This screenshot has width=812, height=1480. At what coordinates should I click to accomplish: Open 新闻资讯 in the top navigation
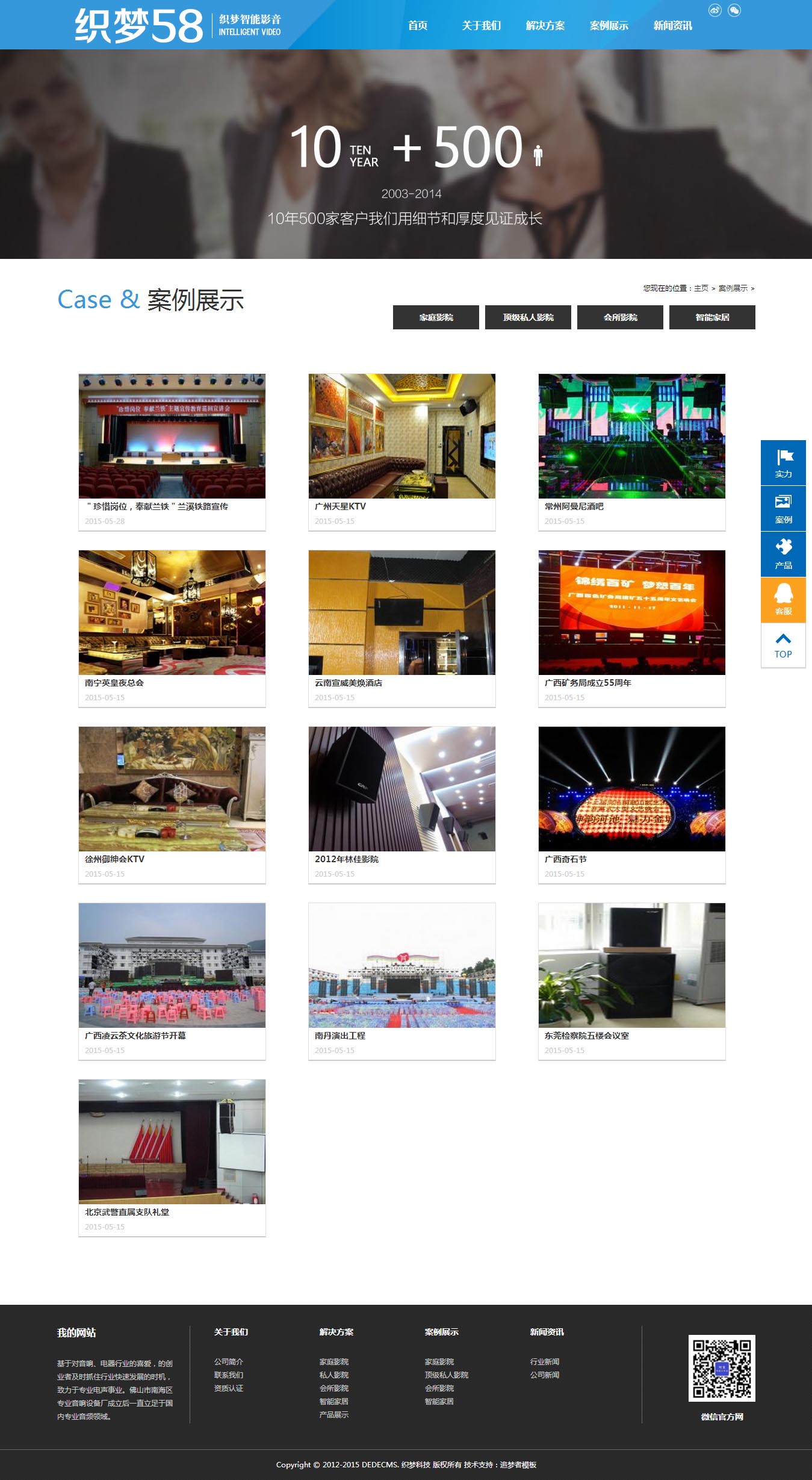(672, 25)
